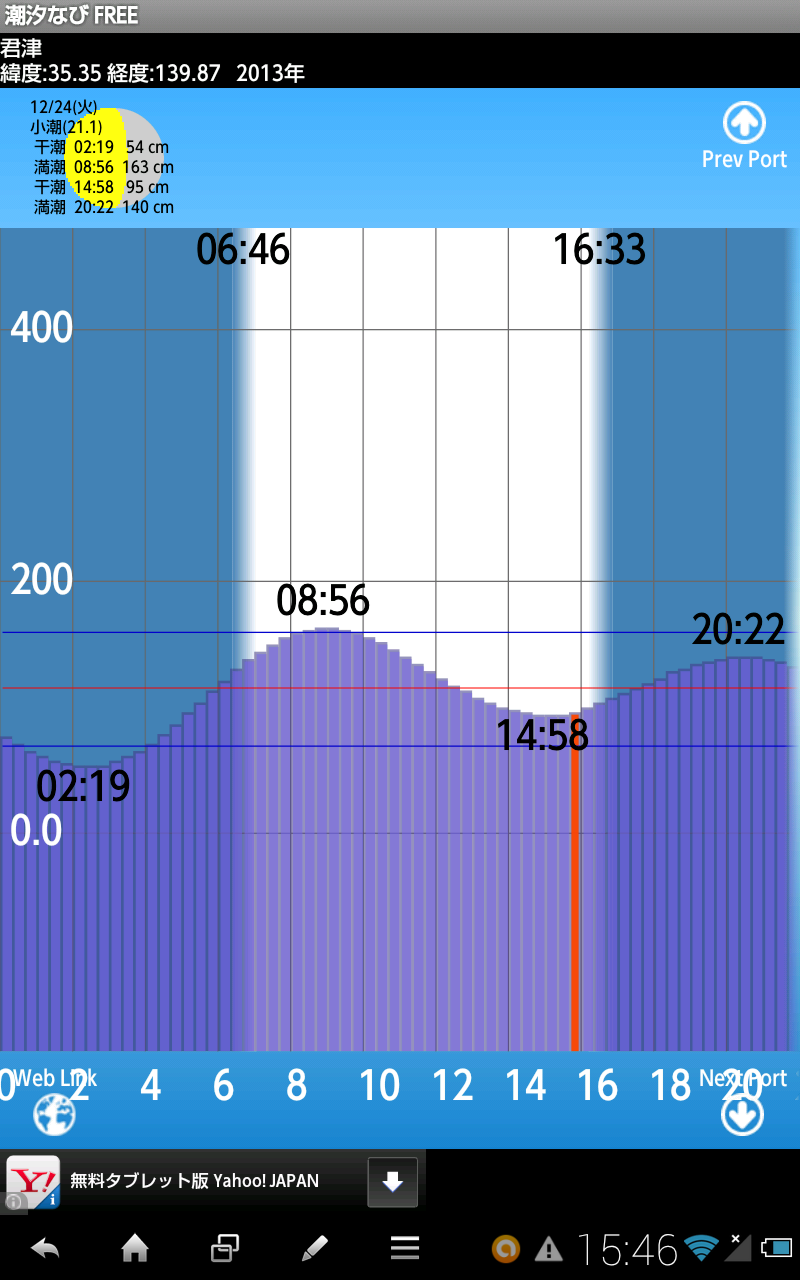
Task: Open the recent apps view
Action: [x=225, y=1248]
